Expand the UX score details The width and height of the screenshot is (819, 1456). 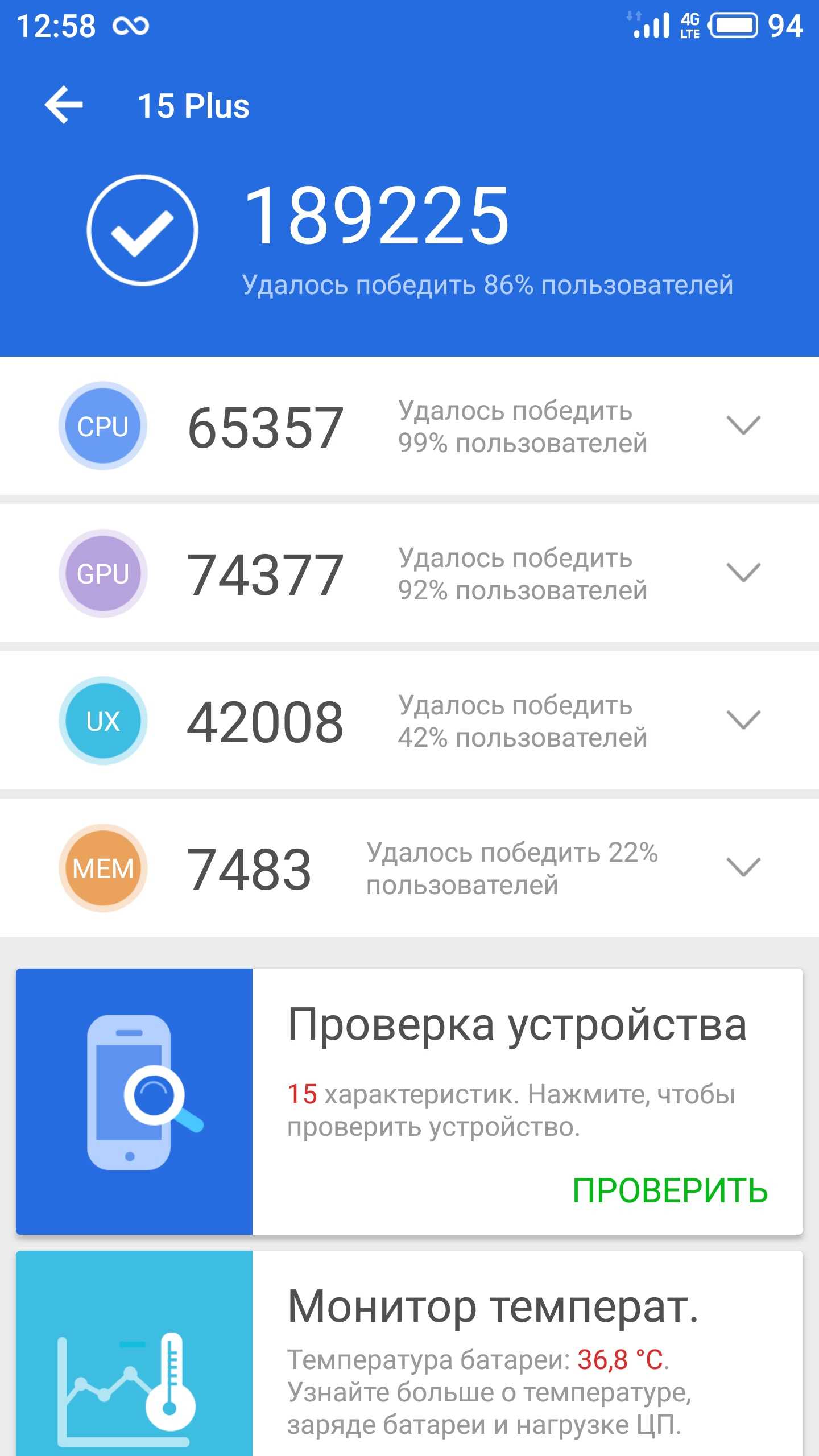pos(743,720)
